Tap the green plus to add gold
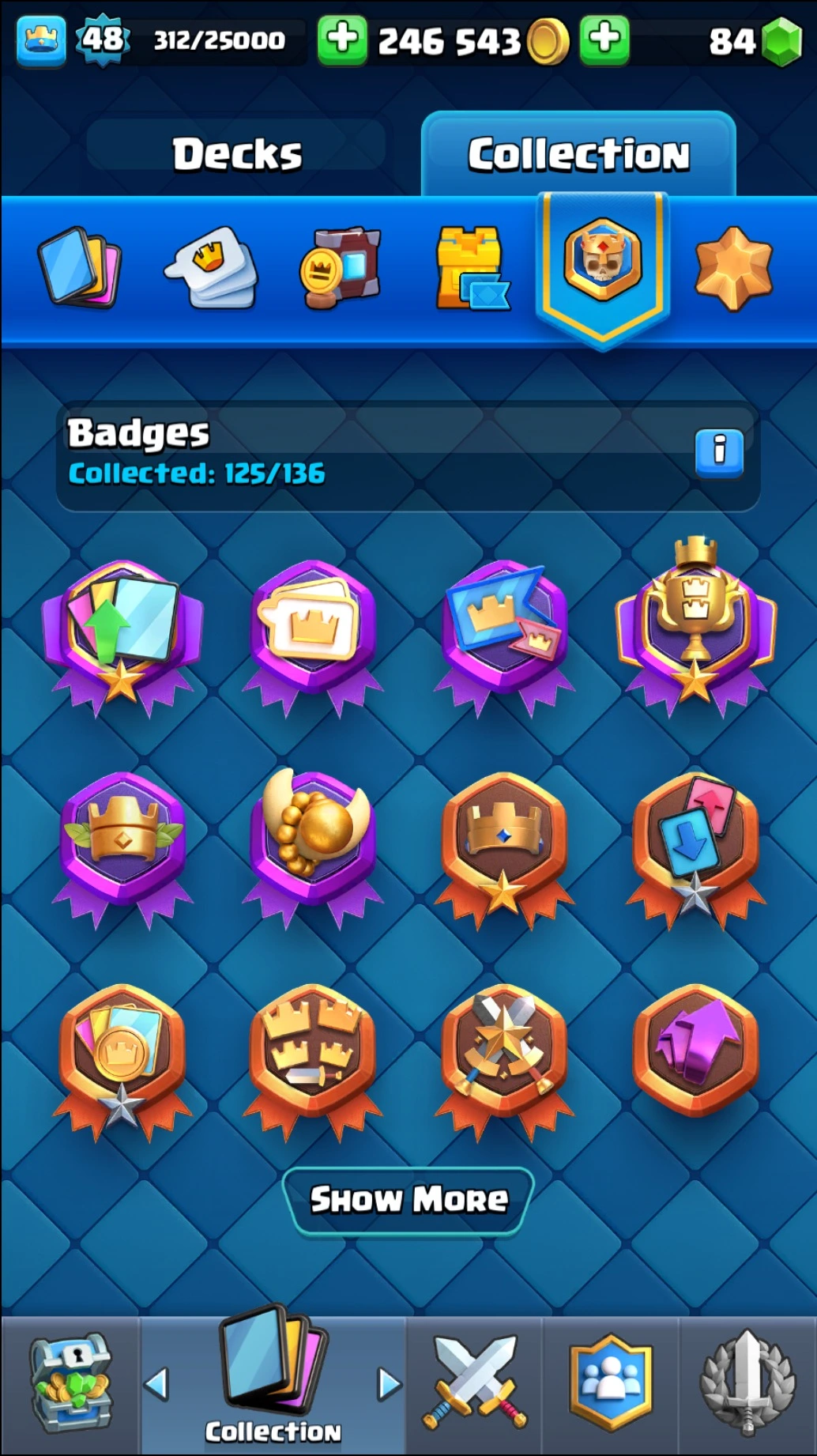 pyautogui.click(x=604, y=40)
